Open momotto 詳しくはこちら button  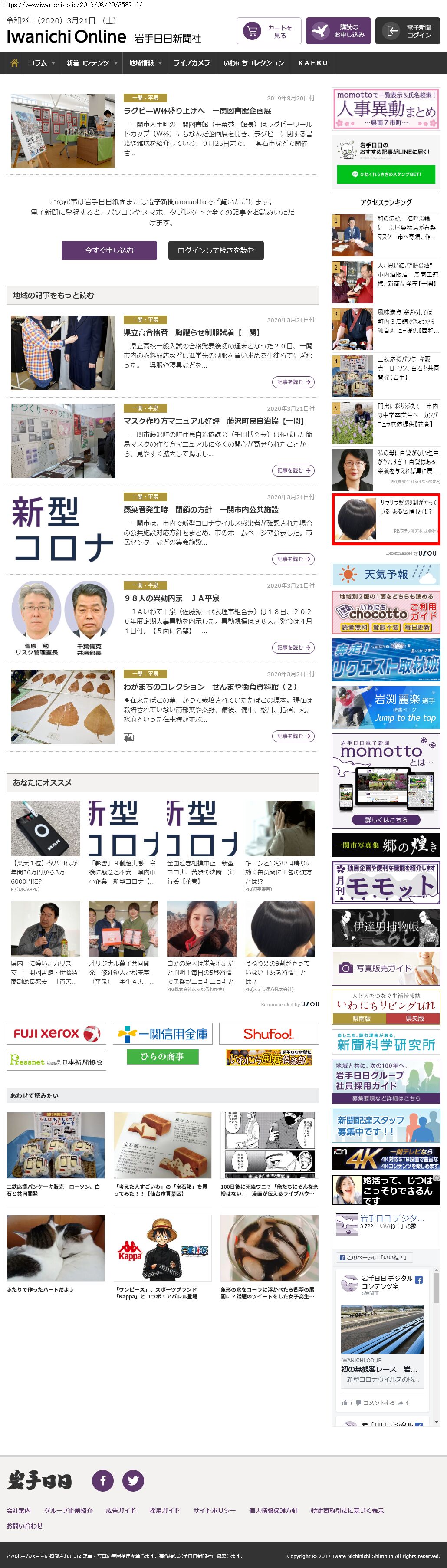coord(385,819)
